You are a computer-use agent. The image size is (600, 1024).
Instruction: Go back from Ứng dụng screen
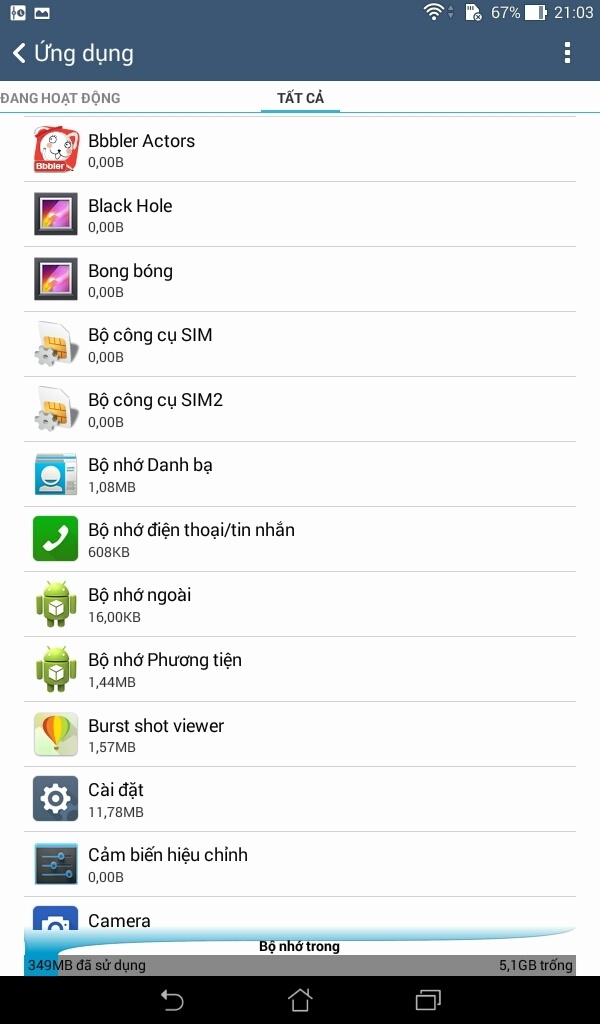pyautogui.click(x=20, y=53)
